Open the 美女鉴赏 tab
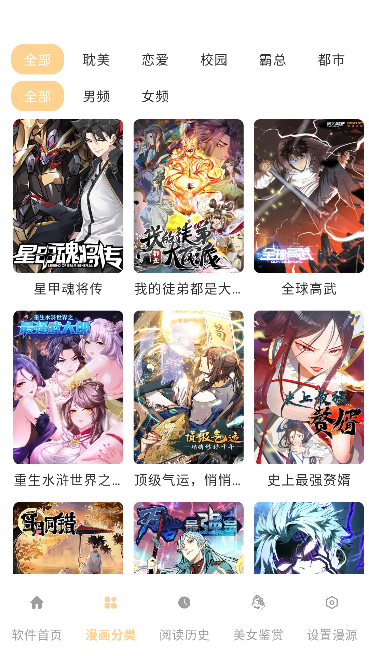 (x=258, y=618)
